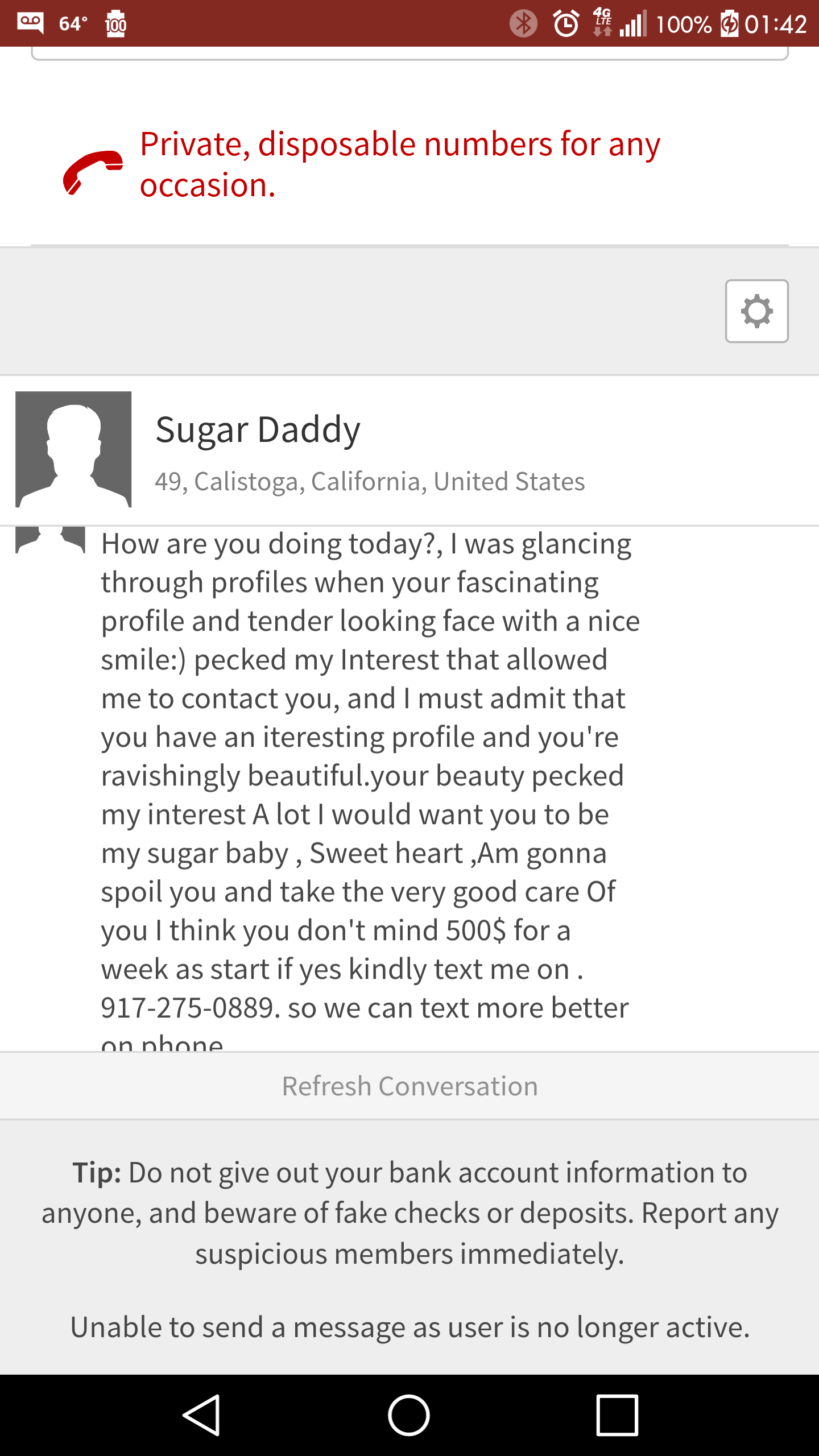Open the recent apps view
Screen dimensions: 819x1456
617,1415
